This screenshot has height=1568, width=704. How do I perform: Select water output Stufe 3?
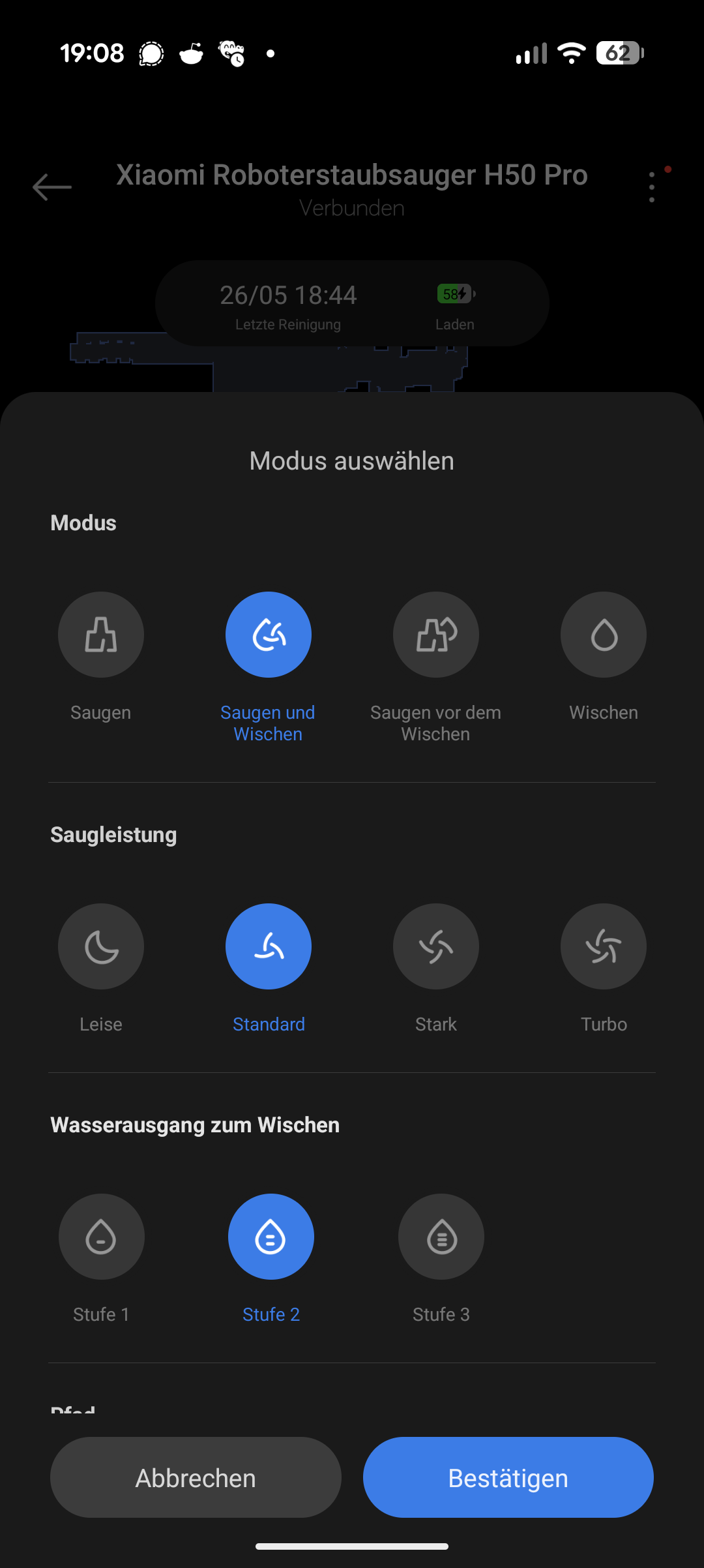tap(441, 1237)
